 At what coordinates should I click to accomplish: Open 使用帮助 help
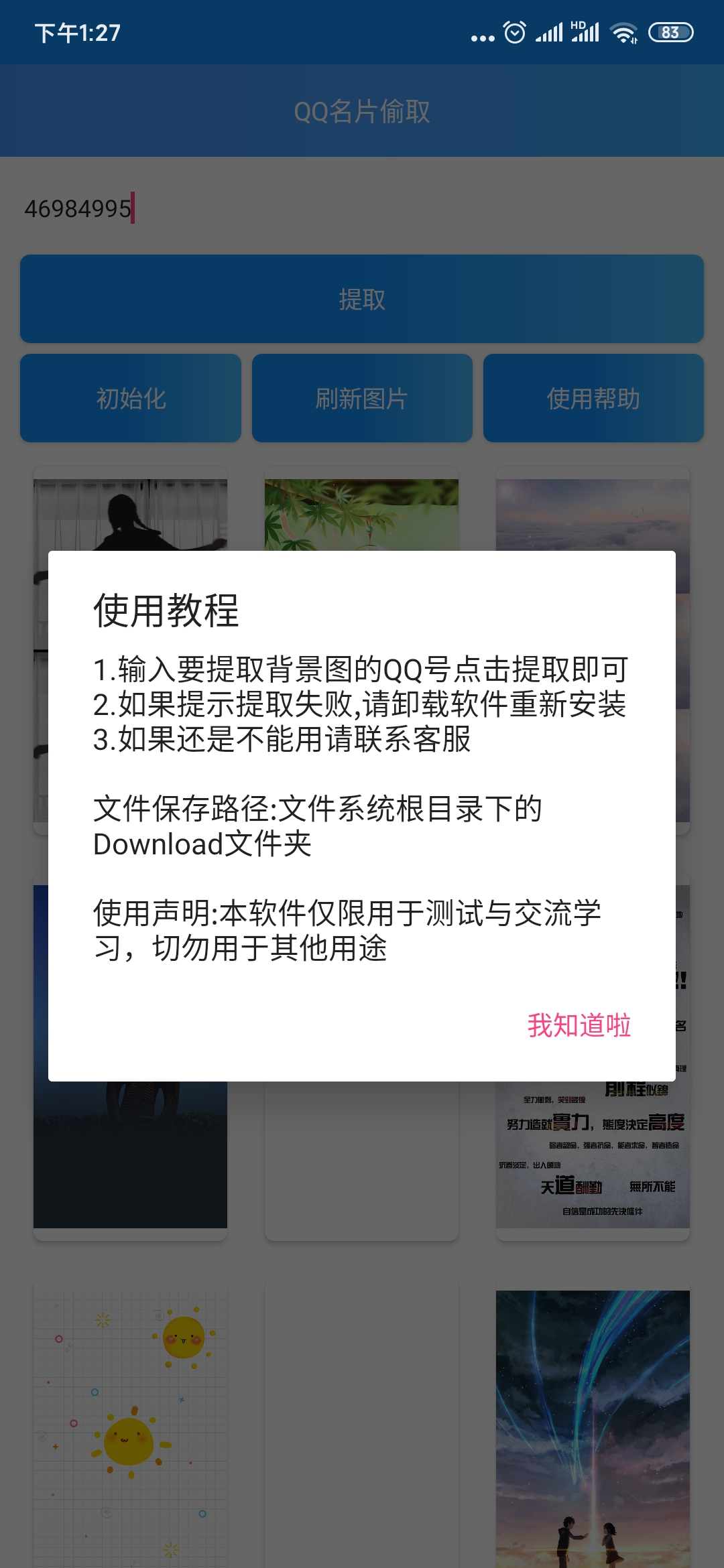coord(593,398)
